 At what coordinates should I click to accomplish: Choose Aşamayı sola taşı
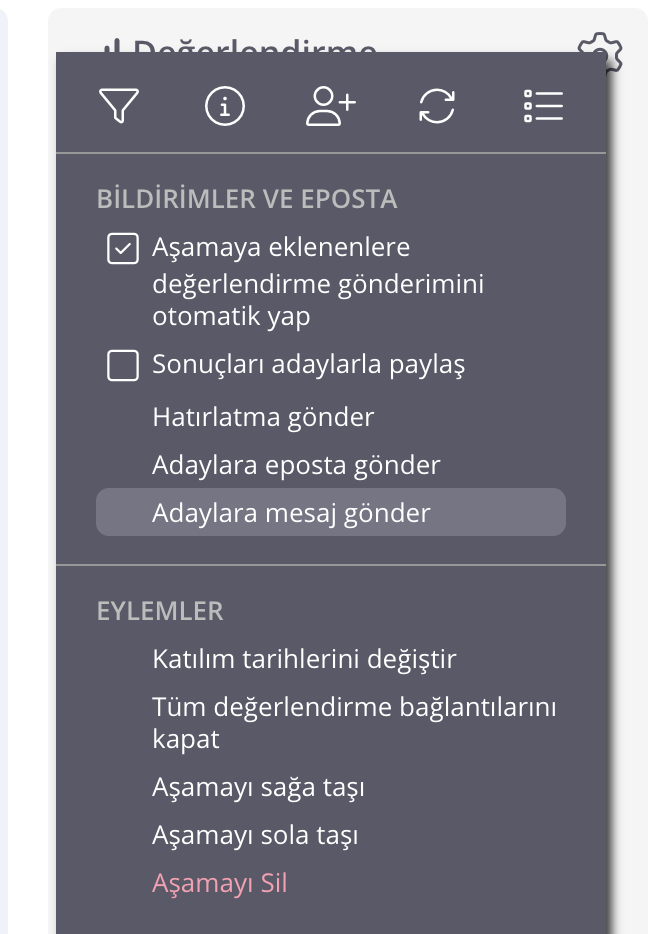255,836
